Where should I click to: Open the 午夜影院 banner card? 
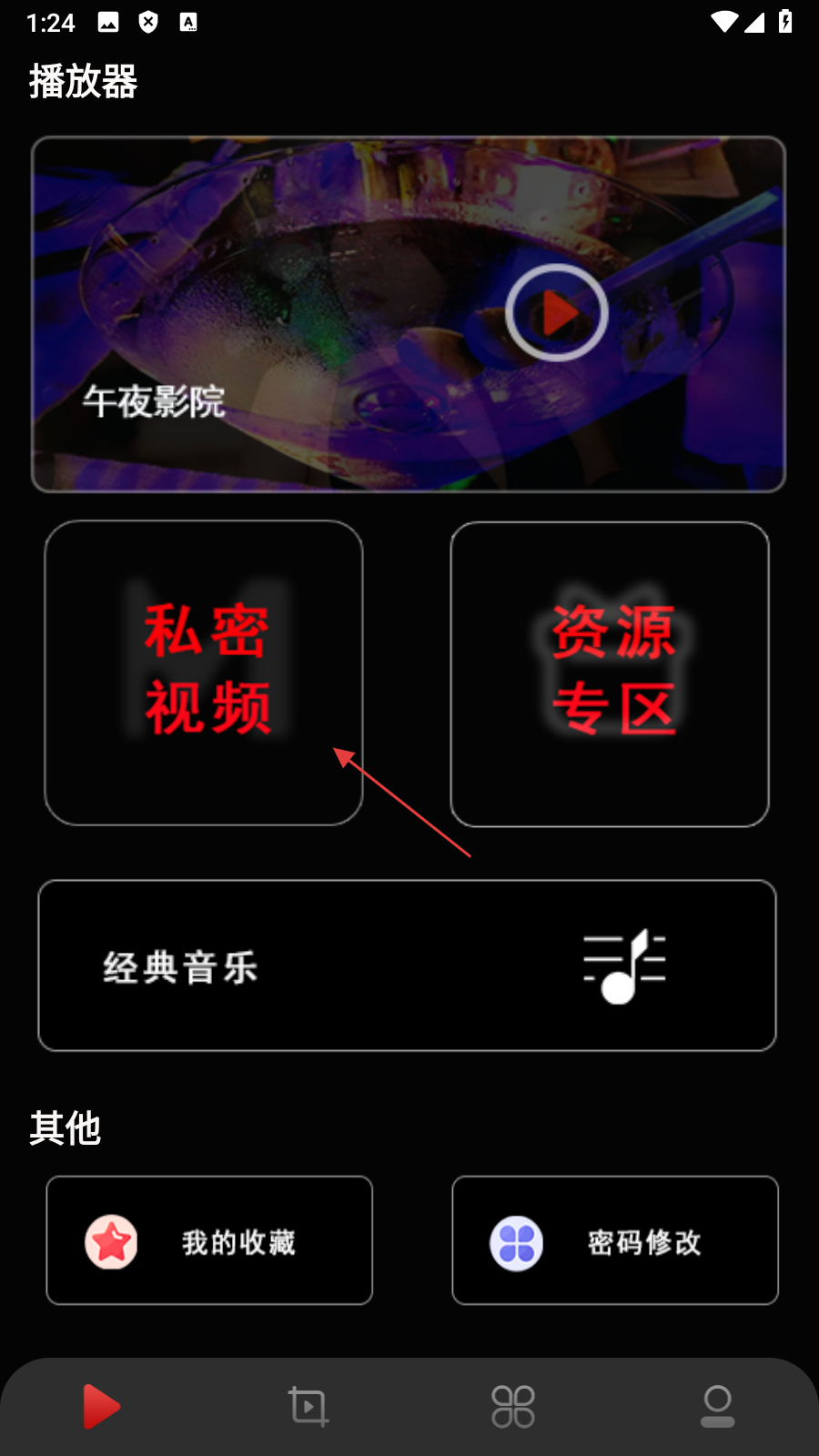click(x=408, y=314)
